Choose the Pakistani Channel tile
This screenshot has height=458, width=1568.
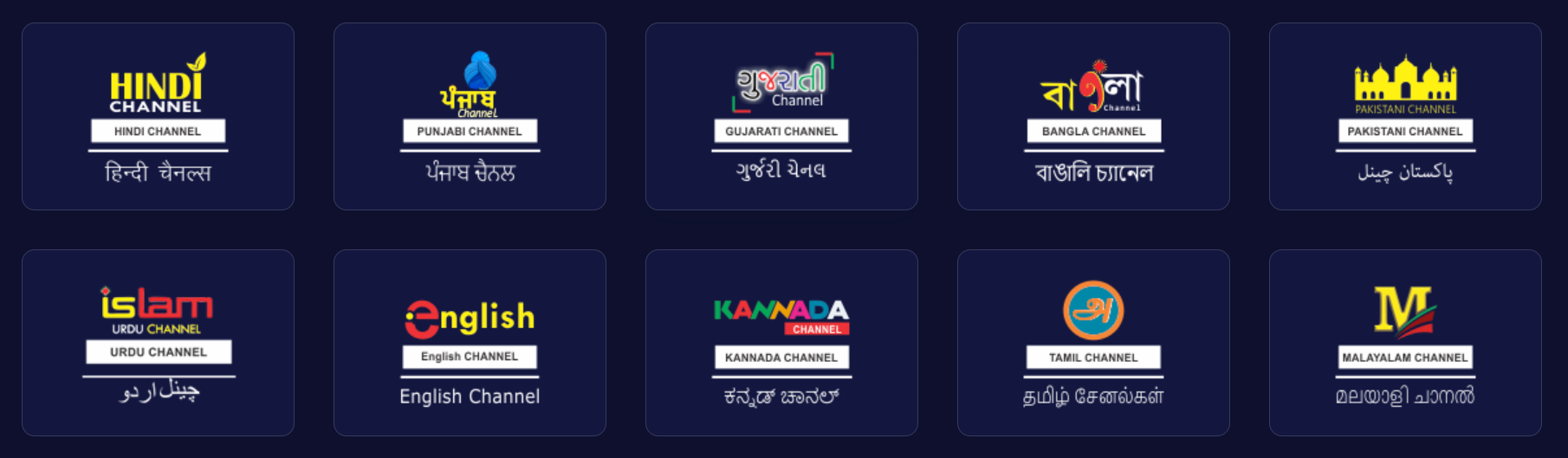[x=1405, y=117]
